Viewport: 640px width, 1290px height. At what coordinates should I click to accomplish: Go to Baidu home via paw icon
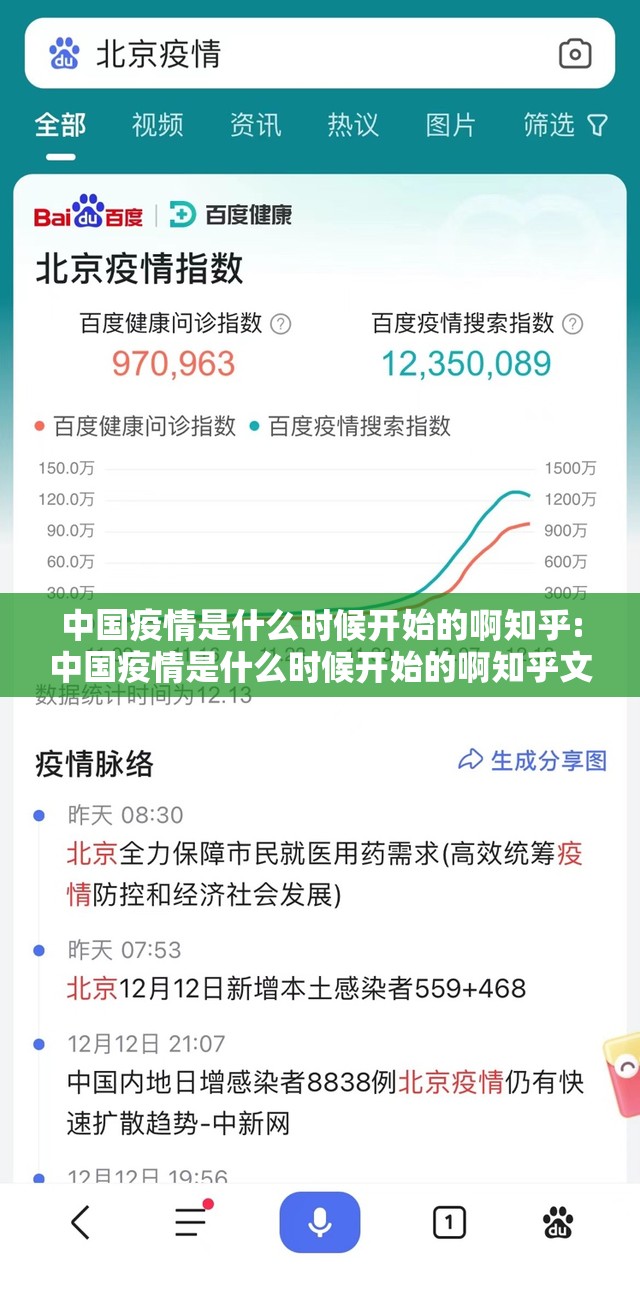558,1222
